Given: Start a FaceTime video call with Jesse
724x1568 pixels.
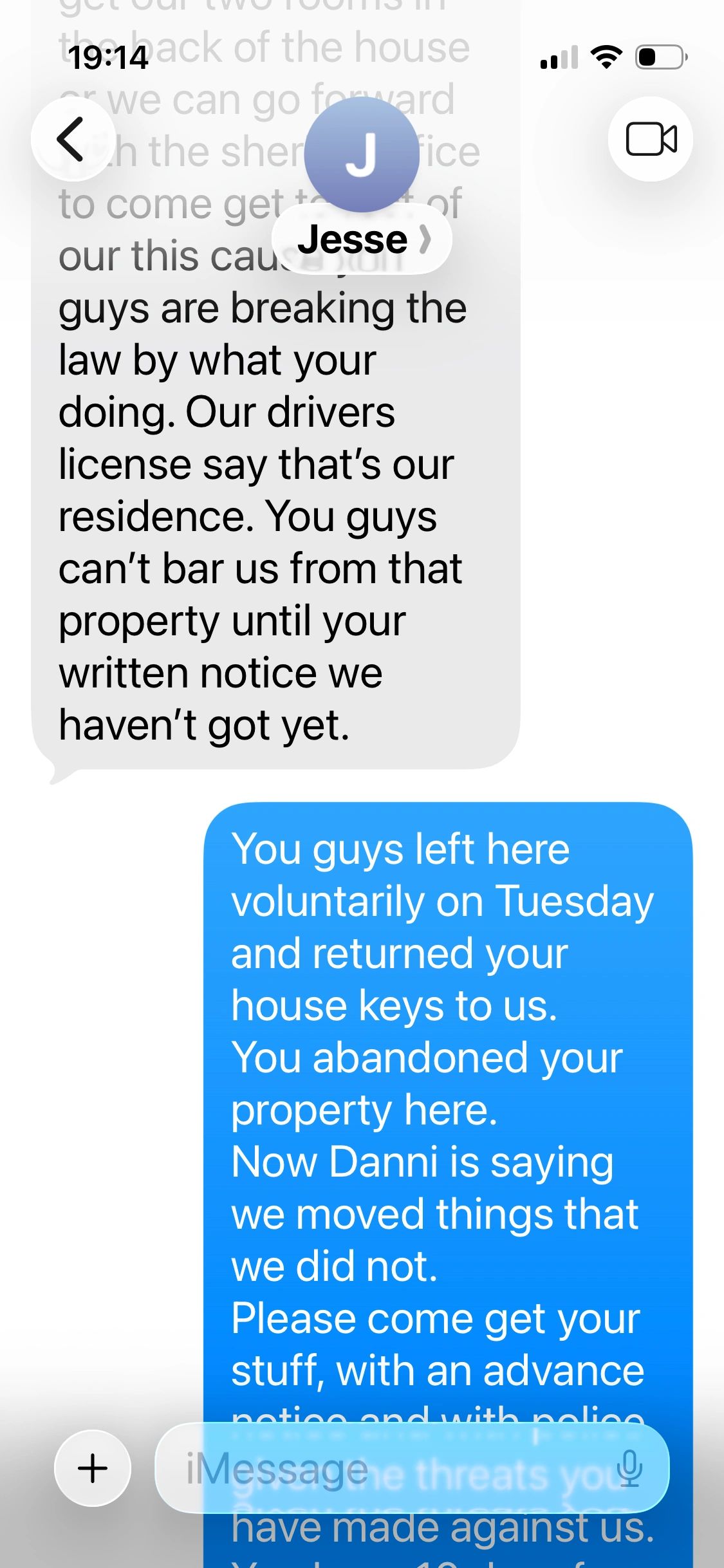Looking at the screenshot, I should (x=652, y=140).
